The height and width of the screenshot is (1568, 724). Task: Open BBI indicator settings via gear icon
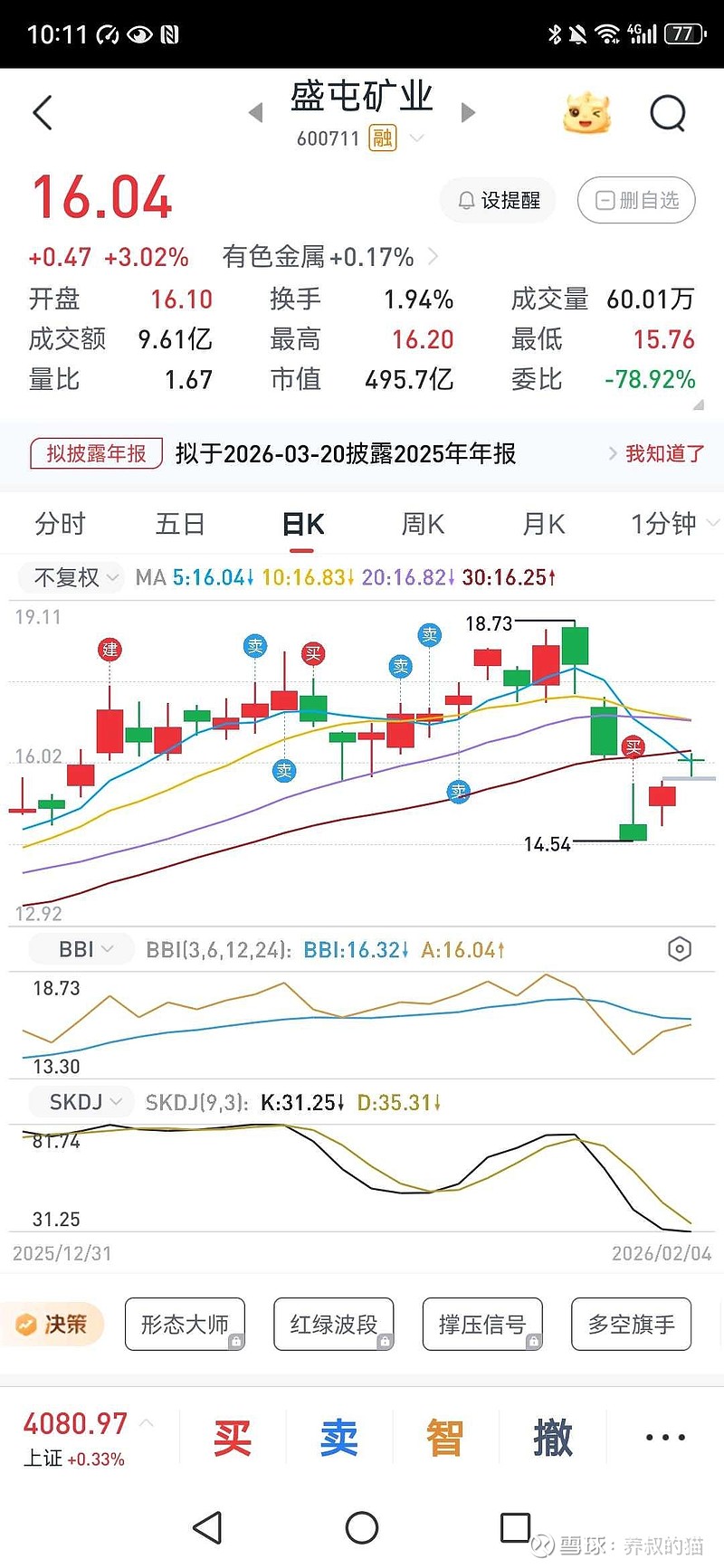pos(679,949)
